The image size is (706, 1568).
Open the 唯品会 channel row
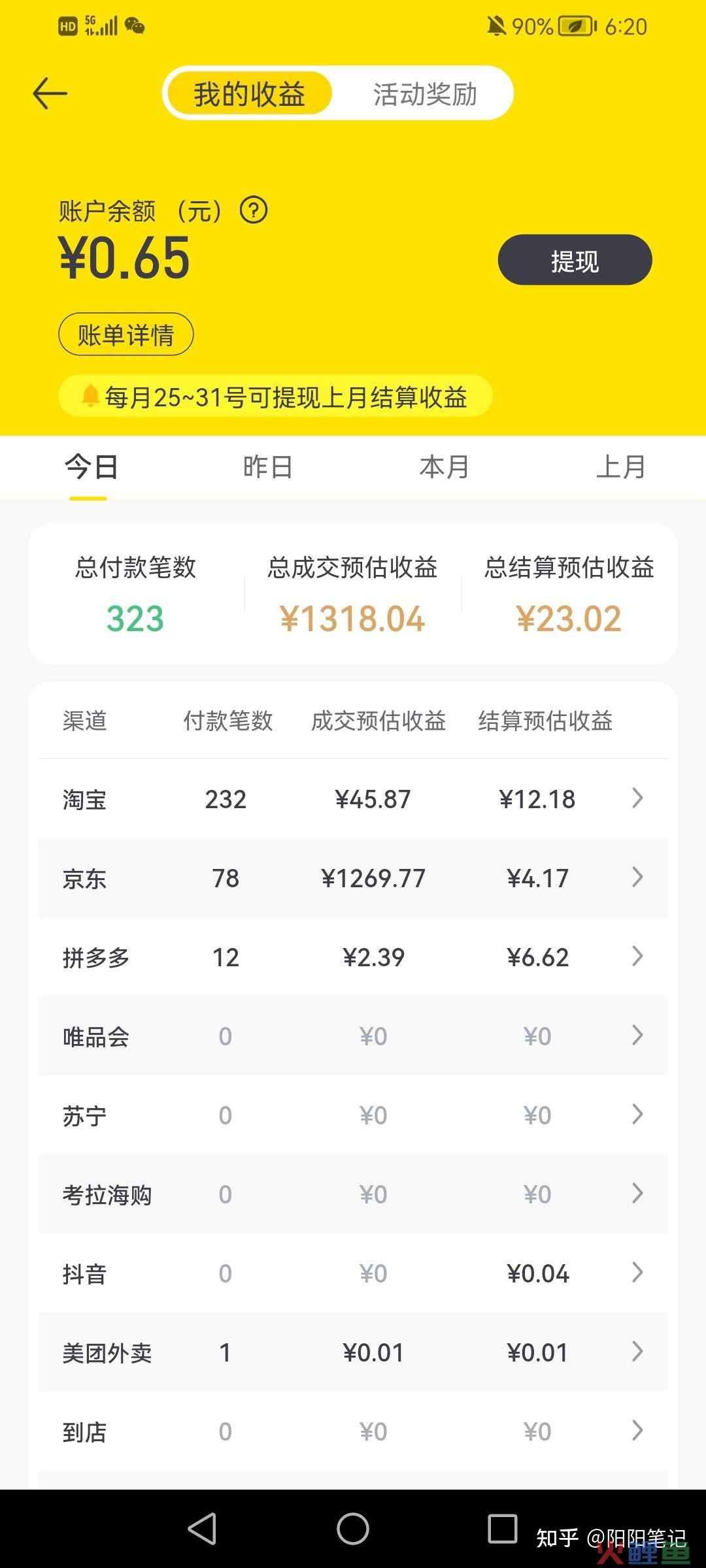click(x=353, y=1036)
